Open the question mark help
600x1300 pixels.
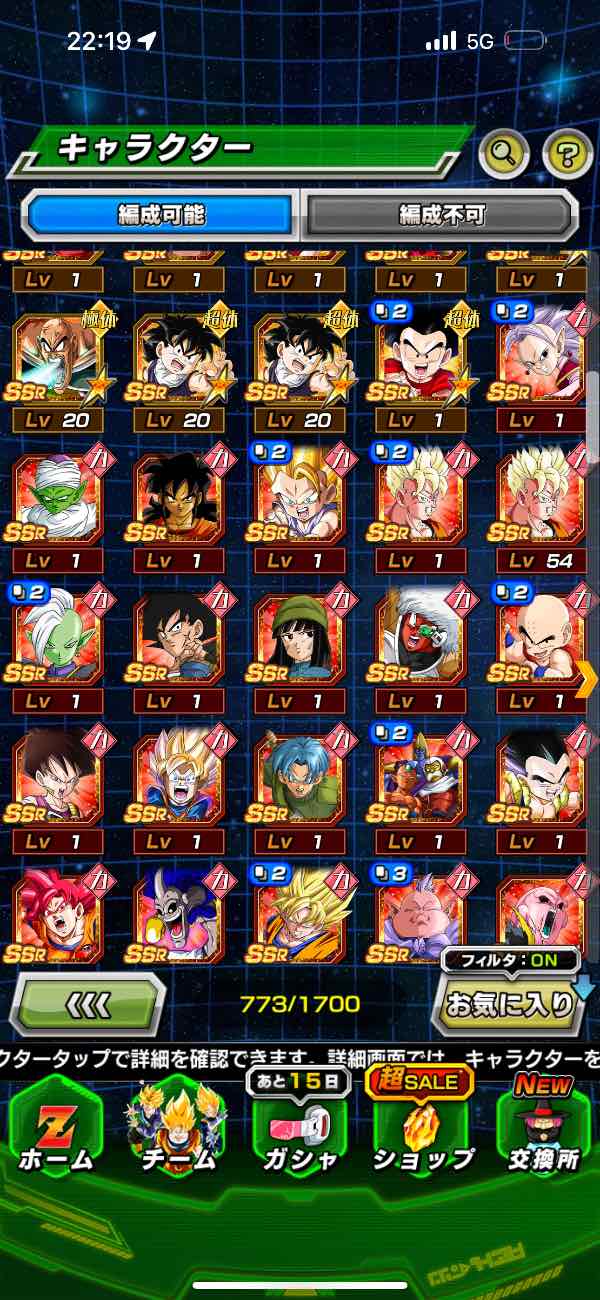(x=568, y=153)
